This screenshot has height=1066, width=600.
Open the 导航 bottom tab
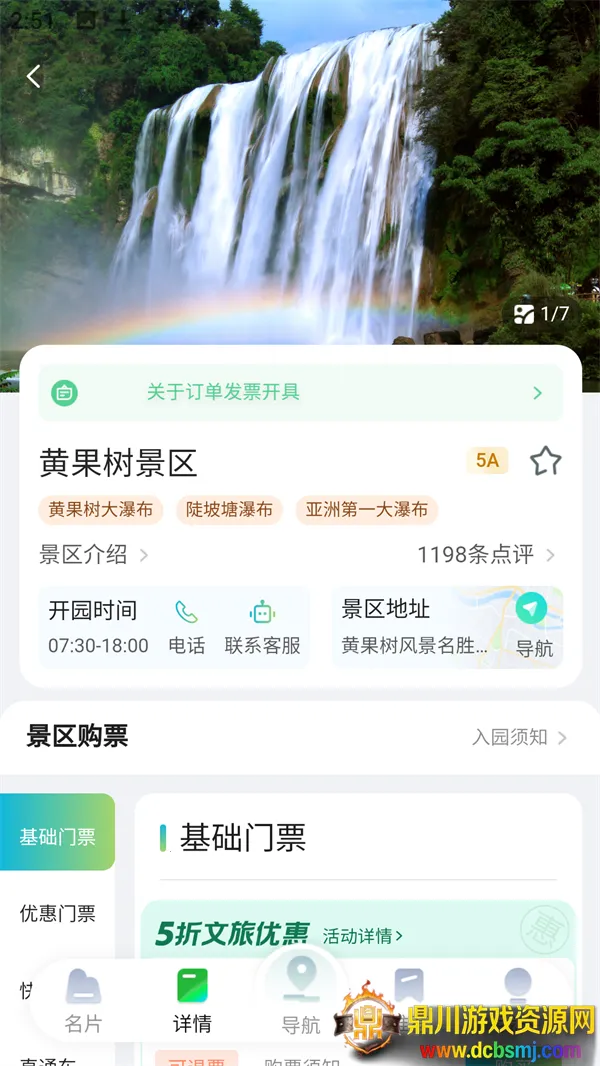click(300, 1002)
